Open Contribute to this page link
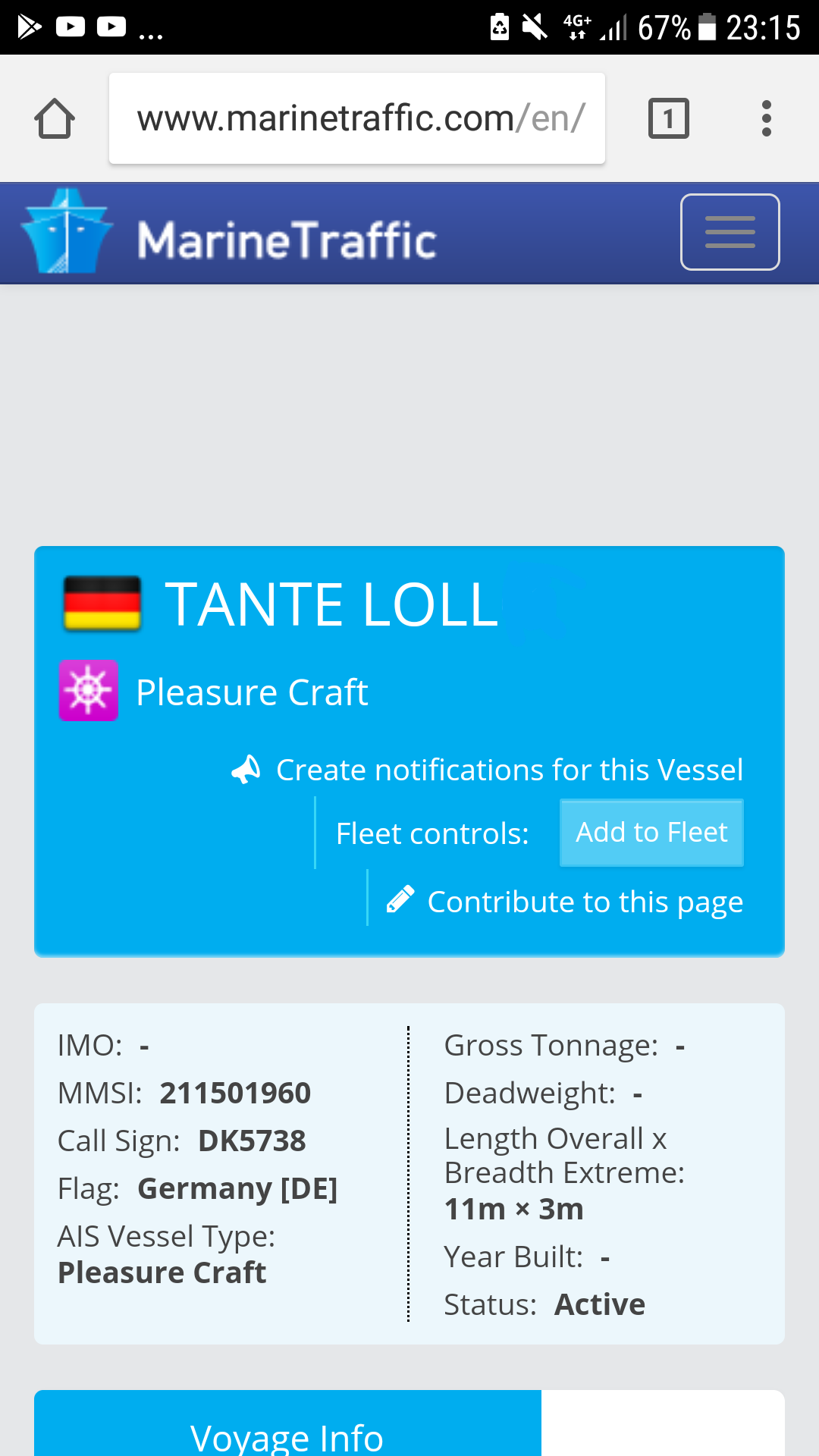Screen dimensions: 819x1456 click(565, 902)
